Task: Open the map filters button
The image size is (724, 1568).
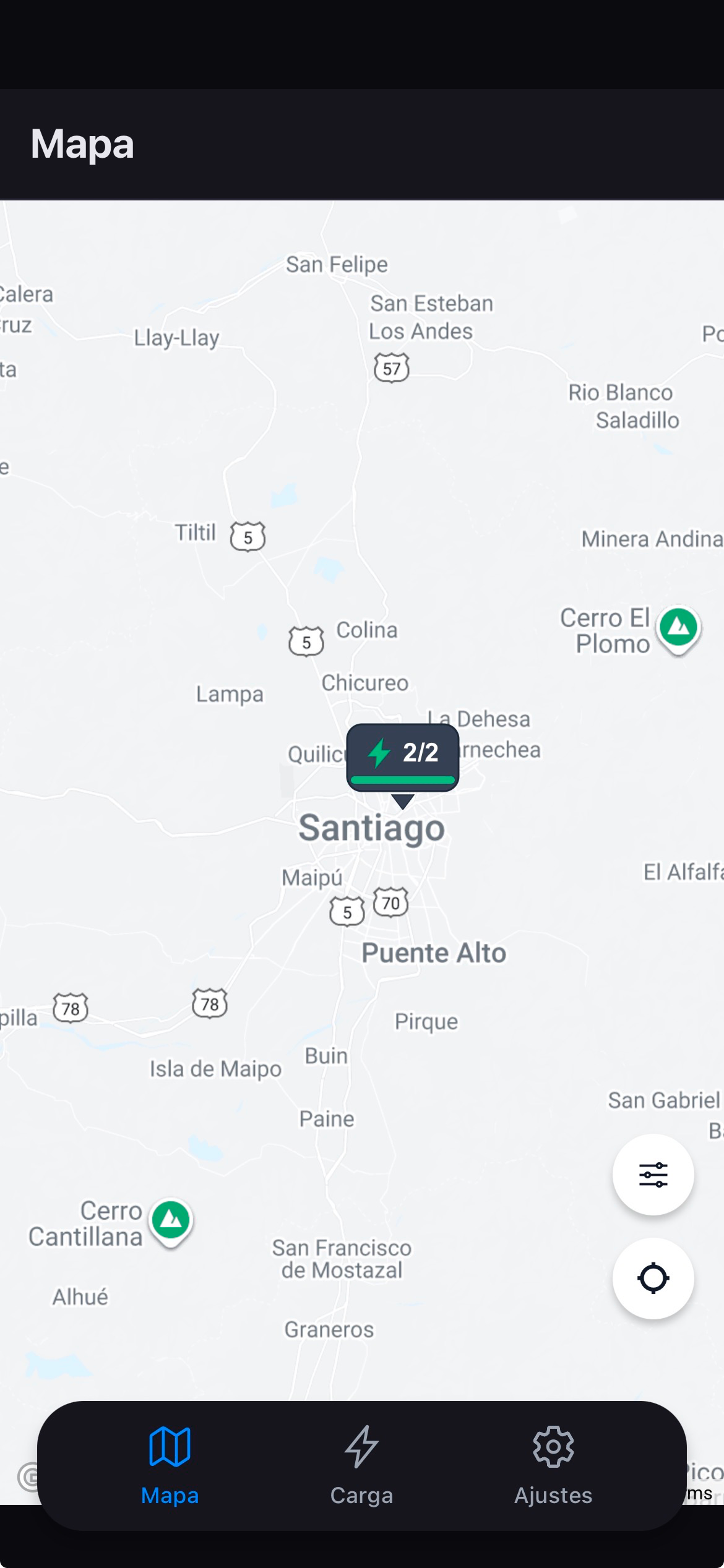Action: [653, 1174]
